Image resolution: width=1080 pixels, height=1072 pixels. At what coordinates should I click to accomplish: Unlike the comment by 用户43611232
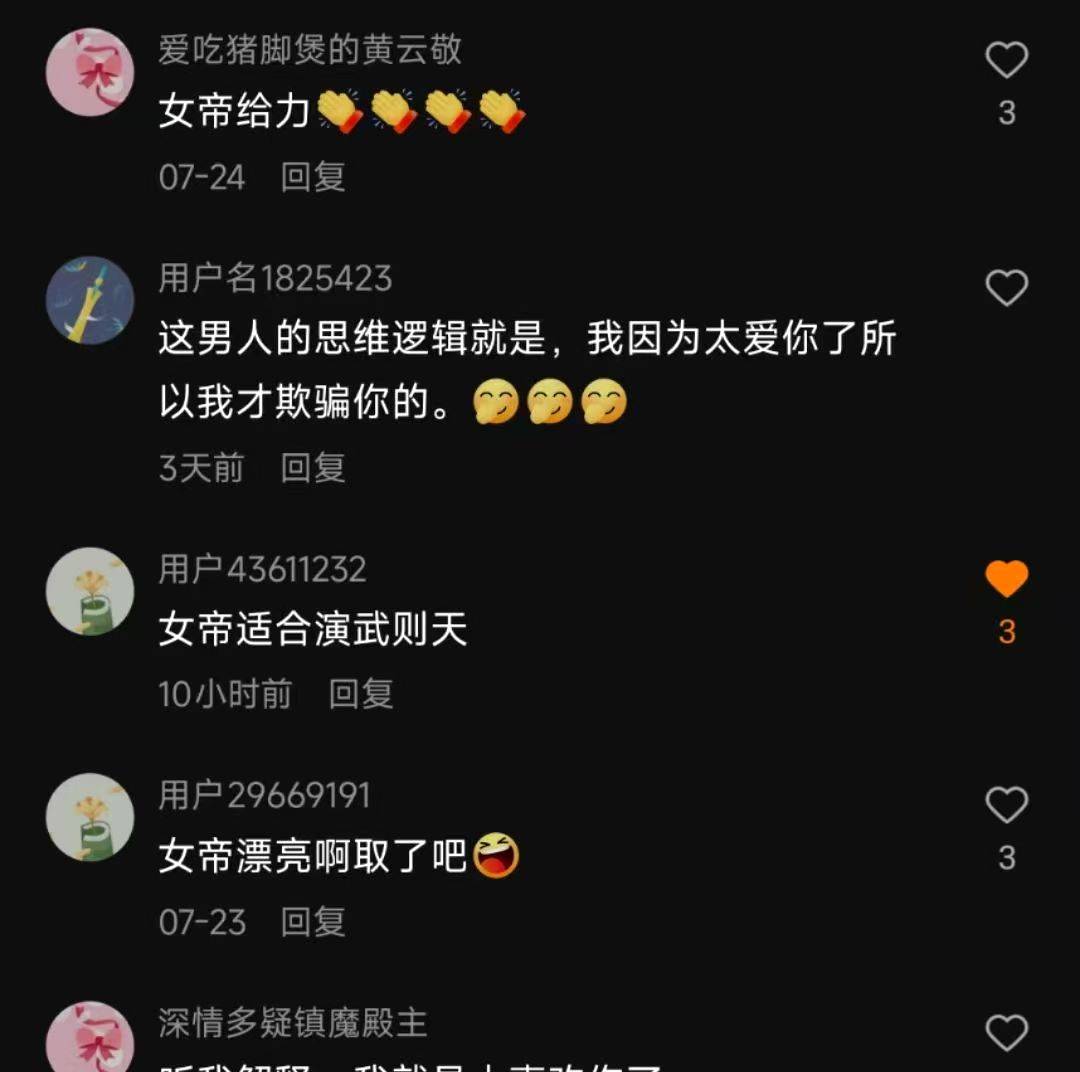(x=1006, y=580)
